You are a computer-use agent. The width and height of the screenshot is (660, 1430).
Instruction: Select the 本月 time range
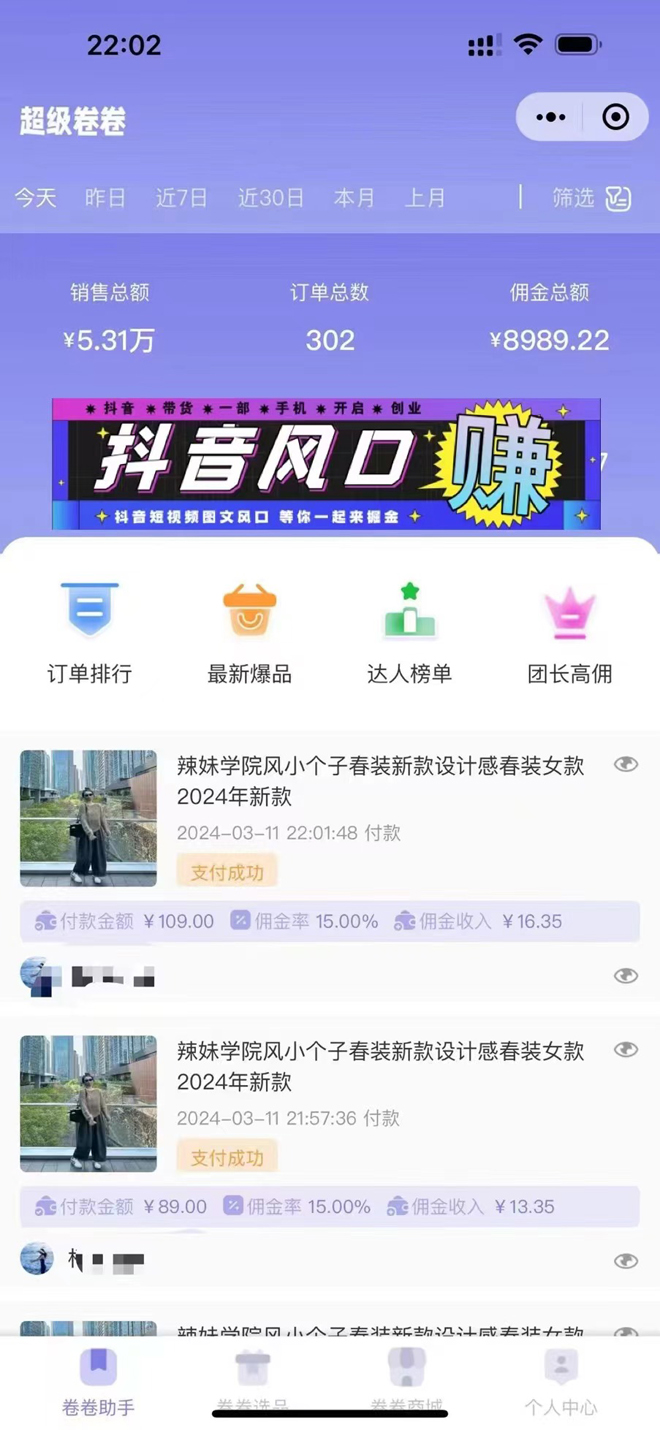(354, 198)
